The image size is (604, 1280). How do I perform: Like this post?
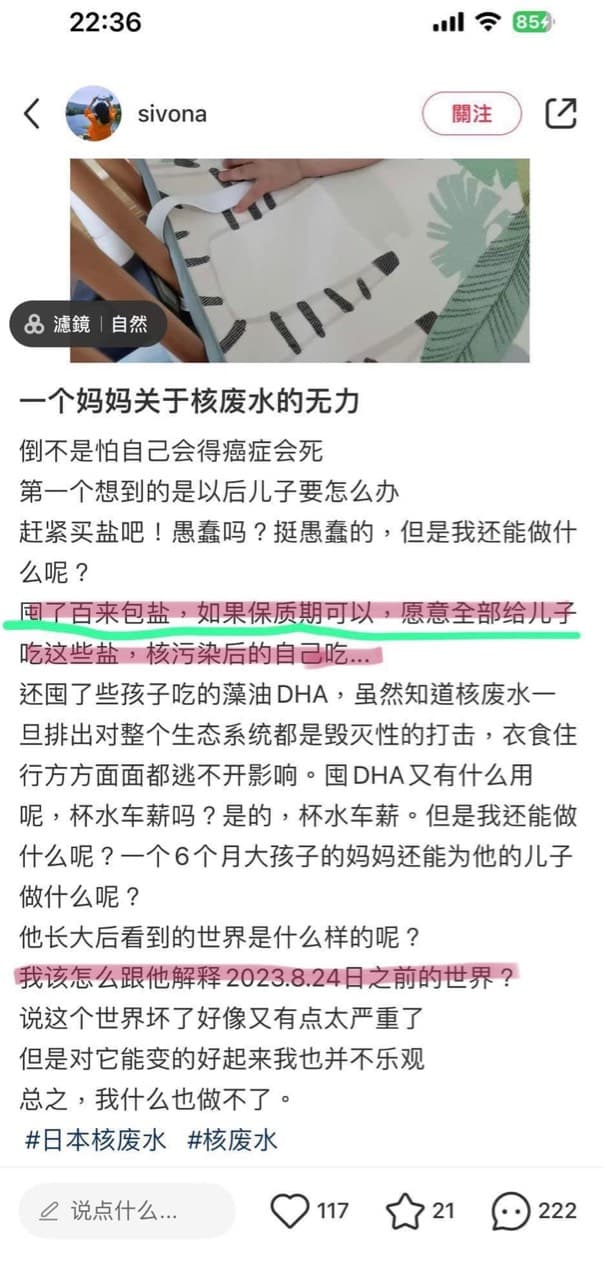[290, 1212]
